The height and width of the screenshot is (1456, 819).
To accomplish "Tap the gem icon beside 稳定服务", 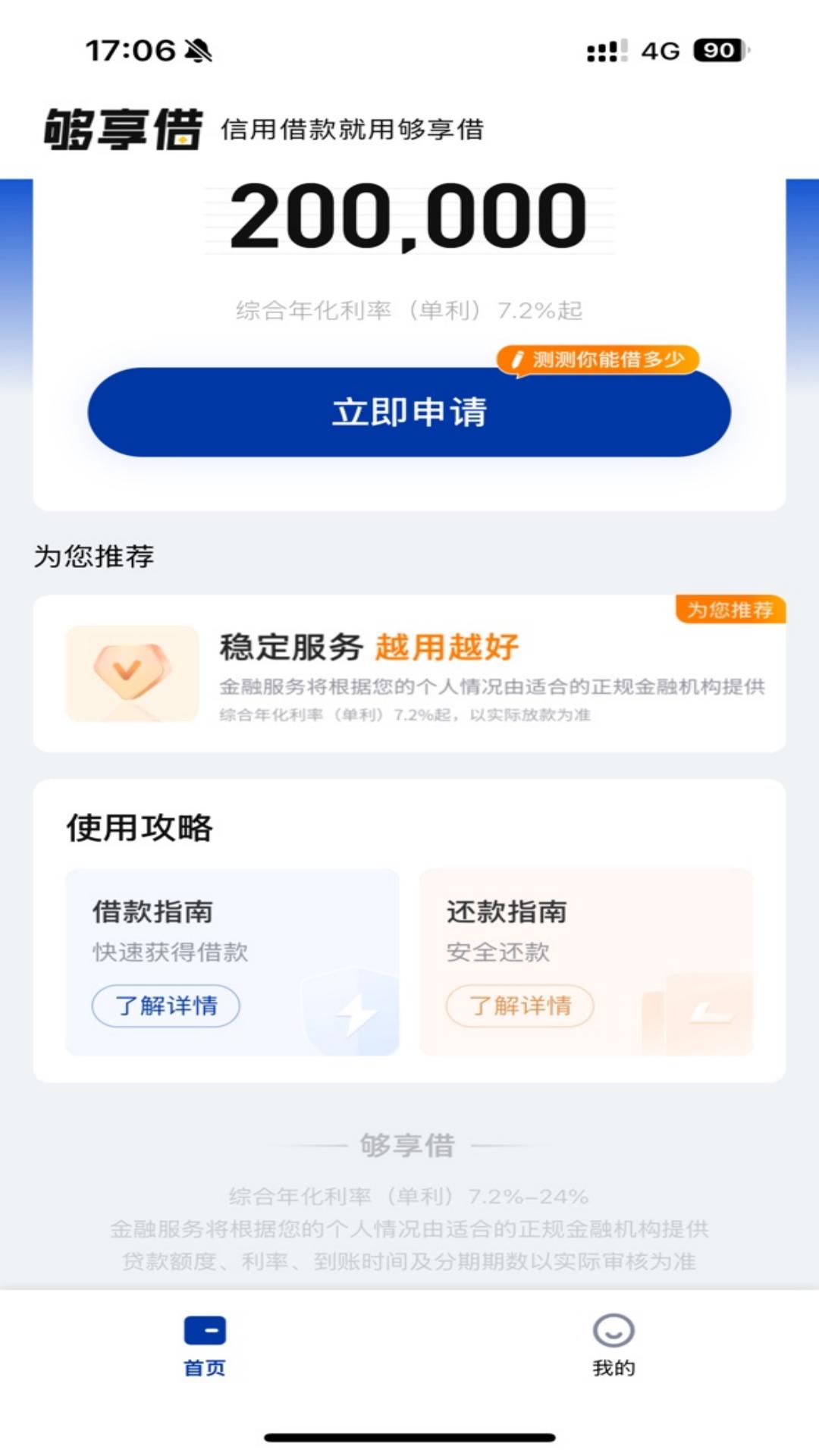I will tap(130, 673).
